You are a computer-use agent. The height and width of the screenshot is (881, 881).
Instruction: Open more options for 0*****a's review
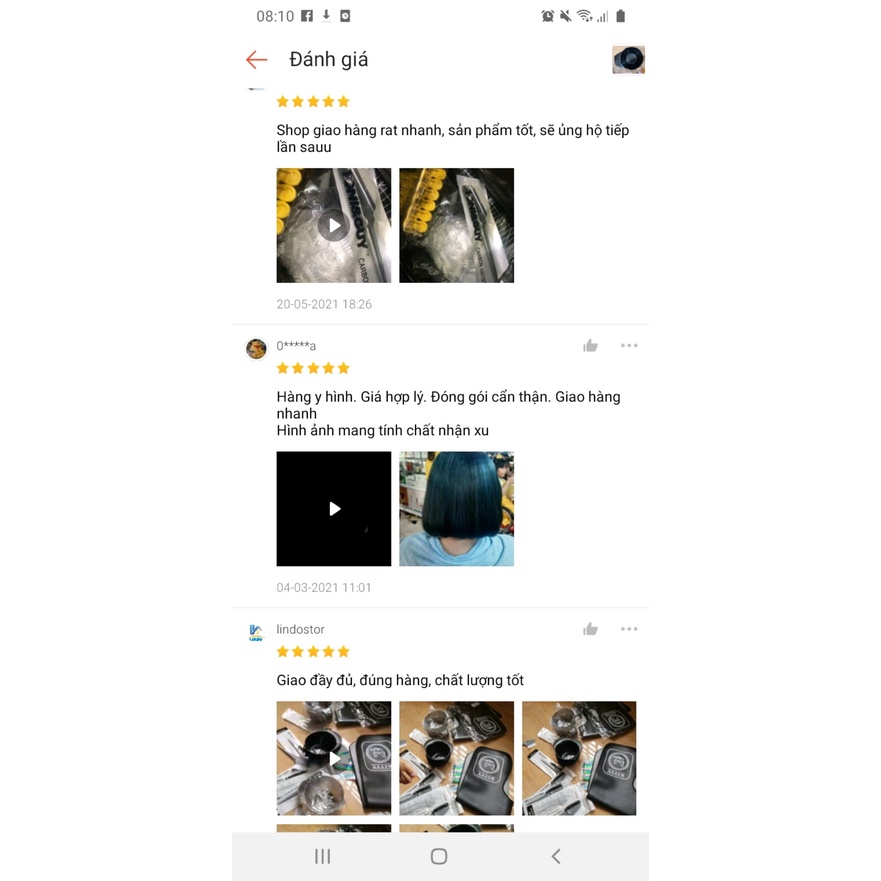tap(629, 346)
